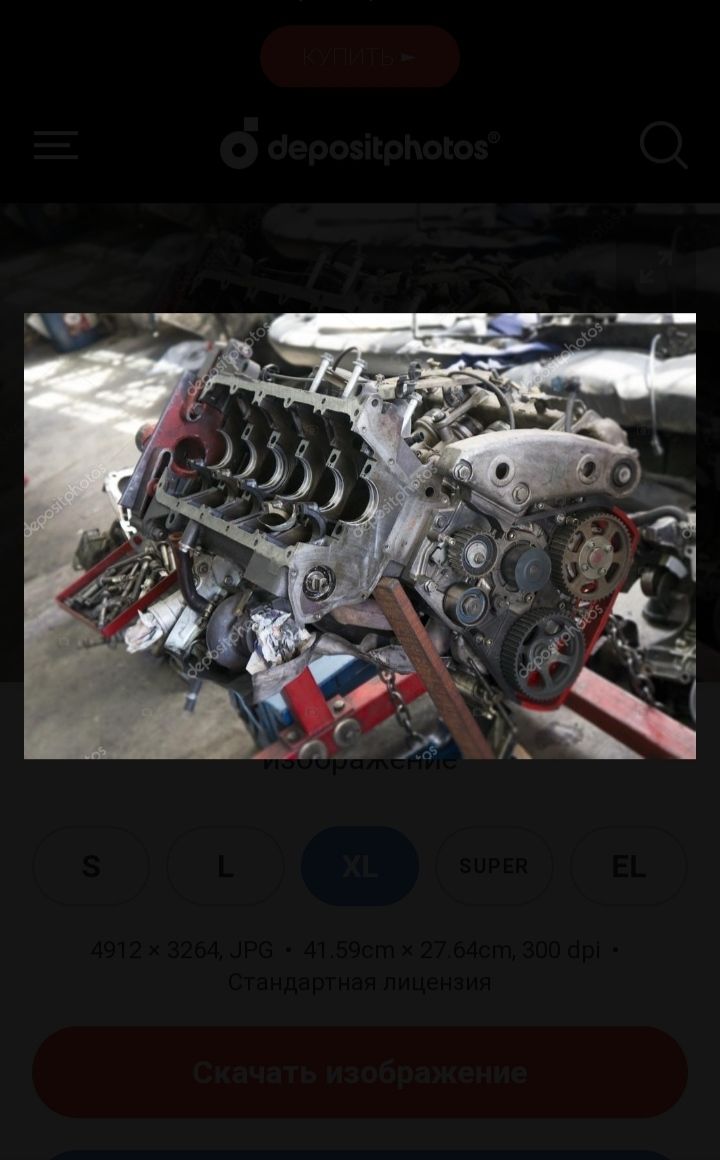Select the S image size
The width and height of the screenshot is (720, 1160).
tap(91, 866)
